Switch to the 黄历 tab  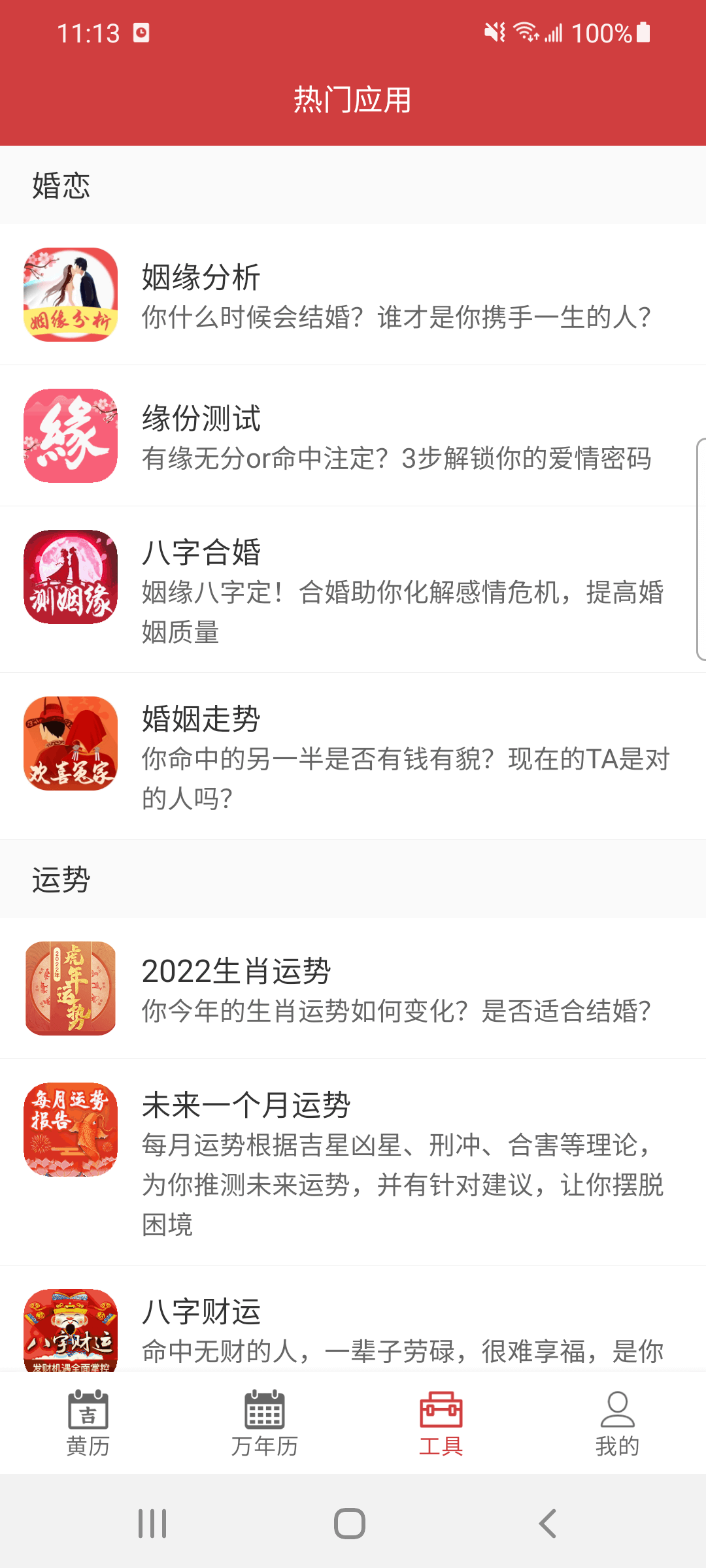pos(88,1423)
